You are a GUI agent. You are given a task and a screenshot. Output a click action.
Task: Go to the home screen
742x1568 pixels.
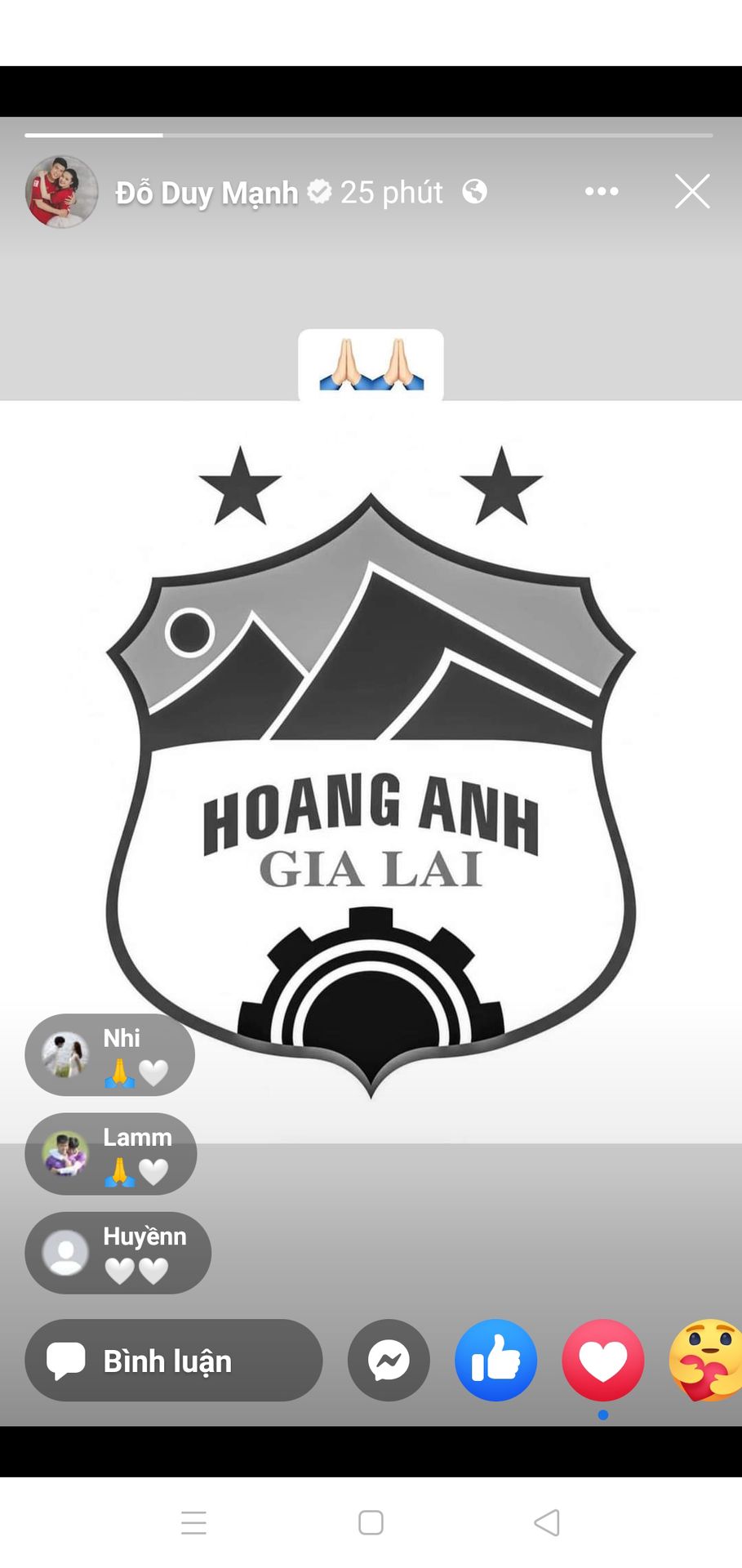point(371,1522)
